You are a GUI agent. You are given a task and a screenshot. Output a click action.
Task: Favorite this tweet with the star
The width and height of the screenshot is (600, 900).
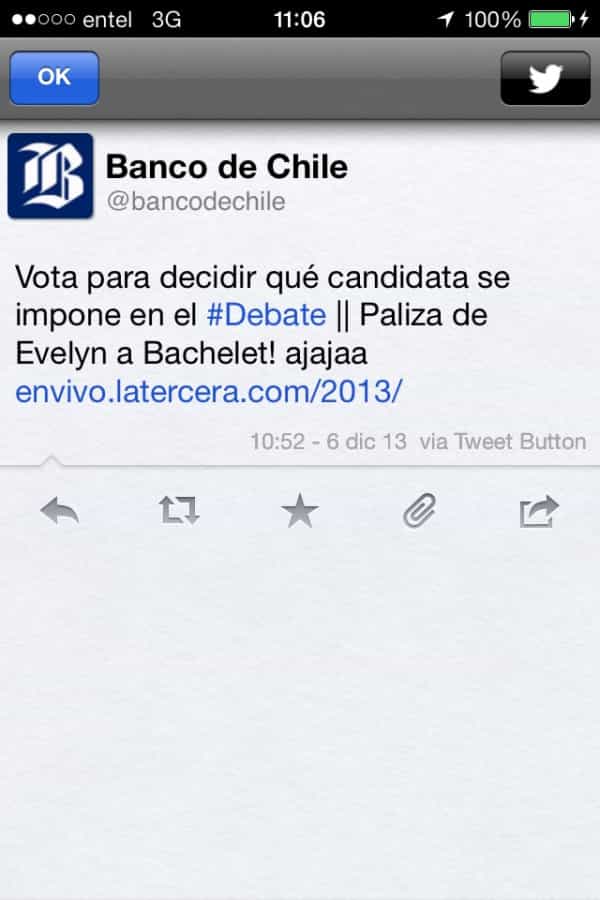299,512
